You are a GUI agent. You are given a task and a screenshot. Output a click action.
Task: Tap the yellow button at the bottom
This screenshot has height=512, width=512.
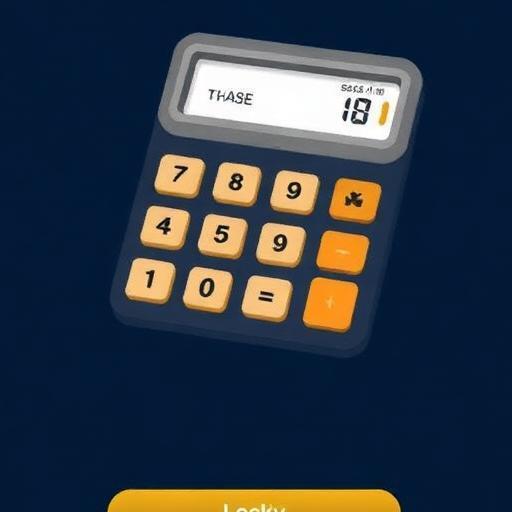(254, 501)
